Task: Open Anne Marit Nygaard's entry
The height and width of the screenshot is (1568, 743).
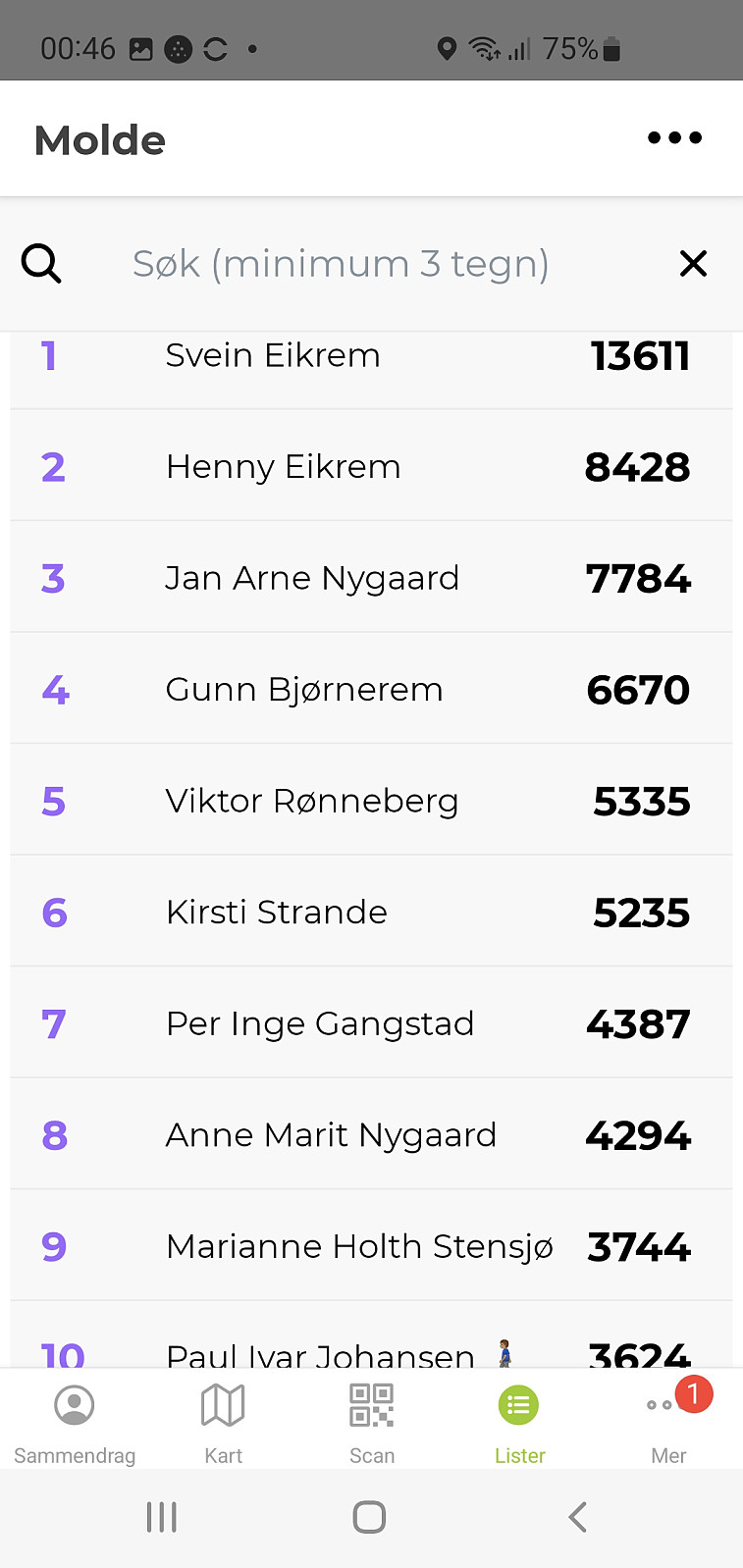Action: (x=371, y=1134)
